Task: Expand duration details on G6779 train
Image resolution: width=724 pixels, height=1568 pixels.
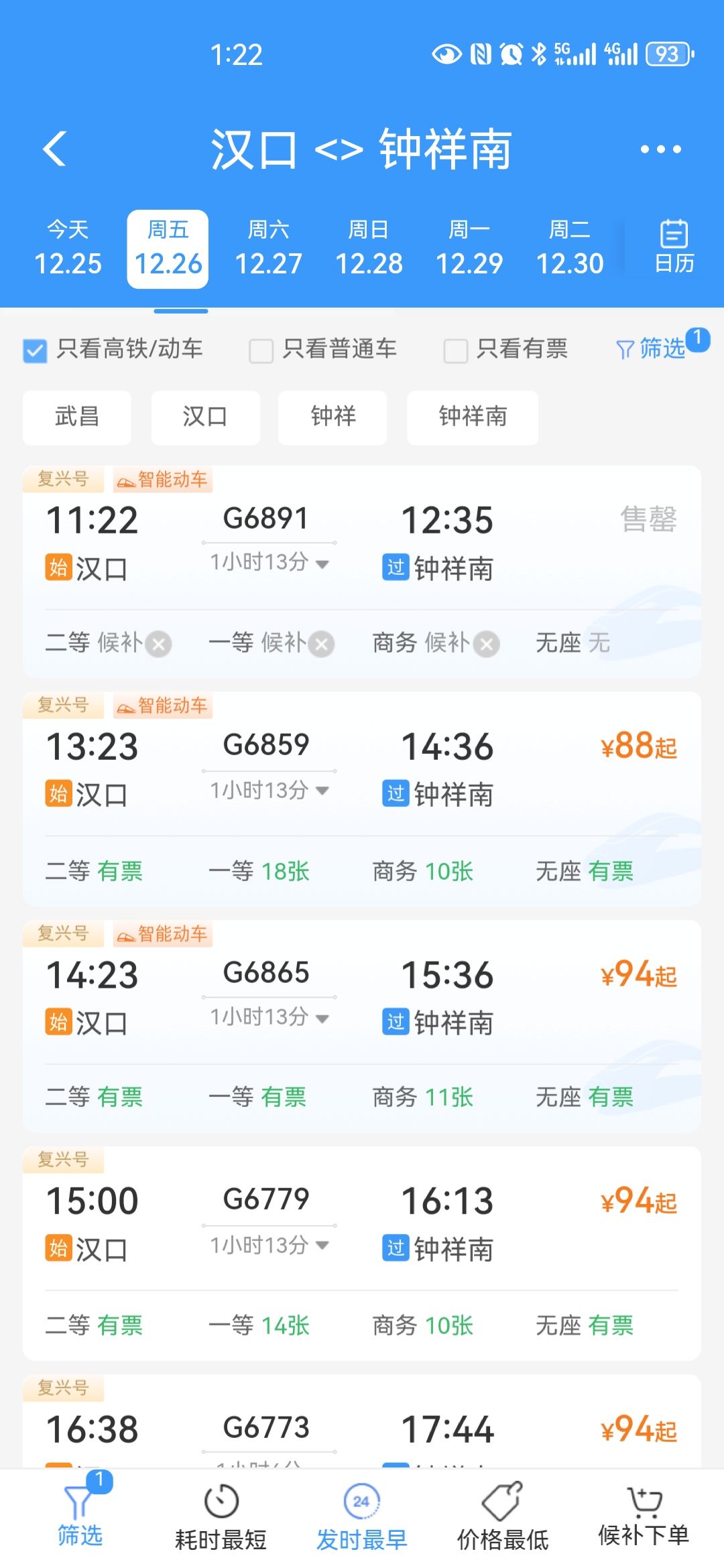Action: click(321, 1245)
